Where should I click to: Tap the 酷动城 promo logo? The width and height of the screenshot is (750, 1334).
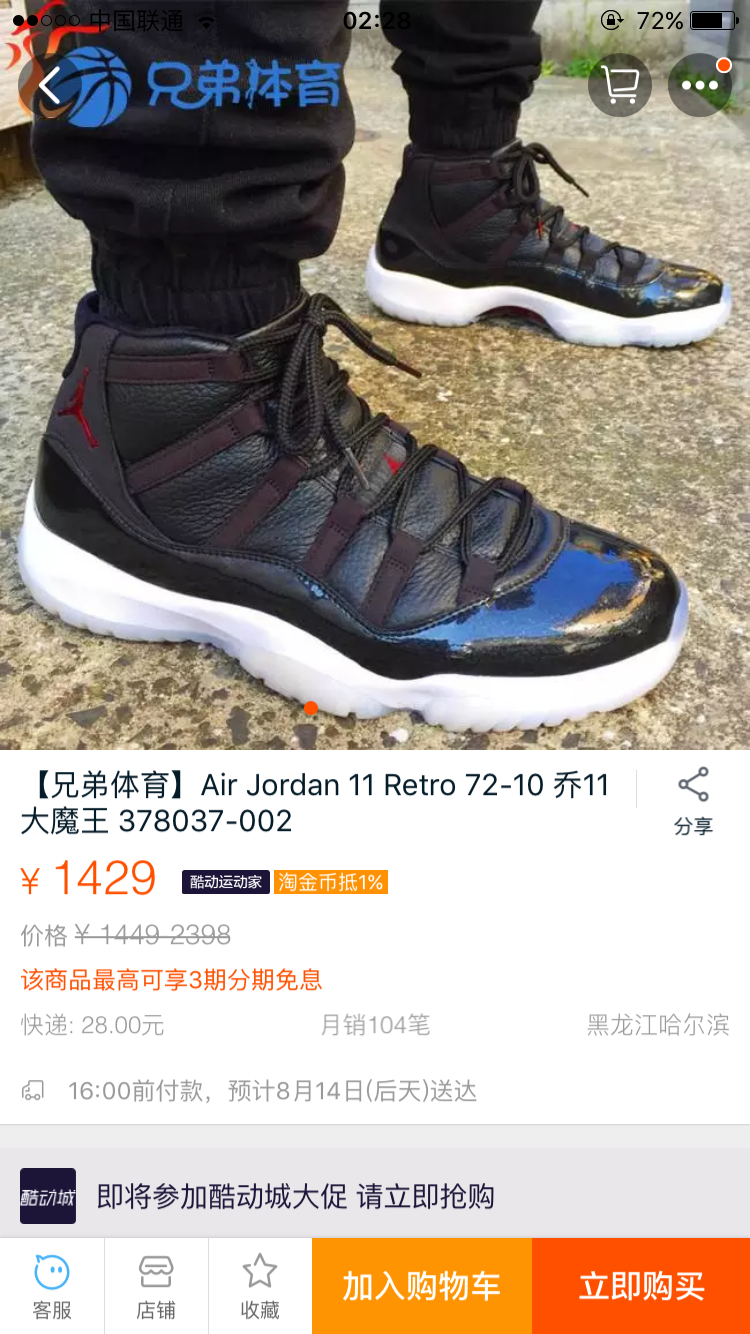click(47, 1196)
